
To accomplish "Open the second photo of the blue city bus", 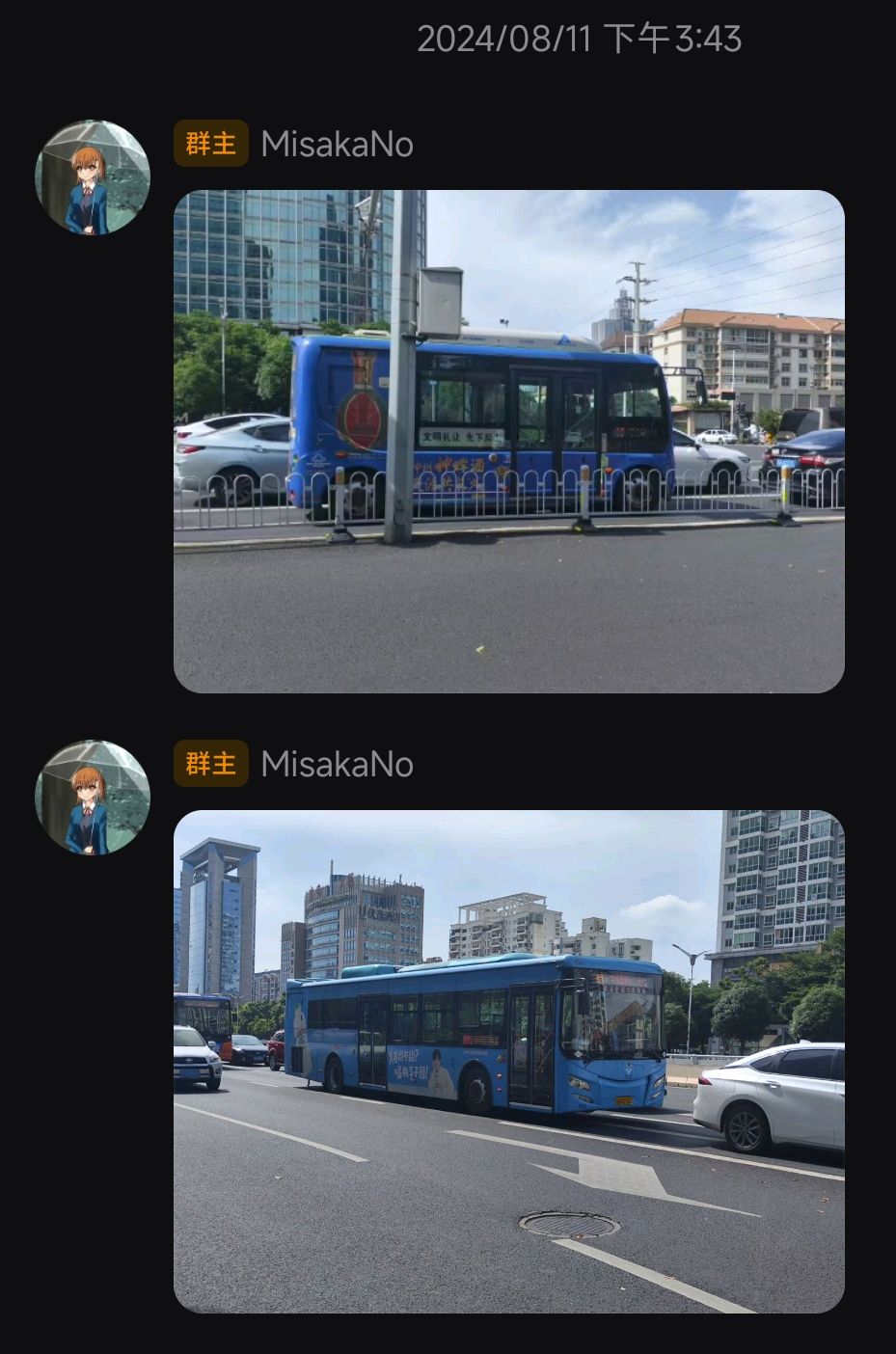I will click(508, 1061).
